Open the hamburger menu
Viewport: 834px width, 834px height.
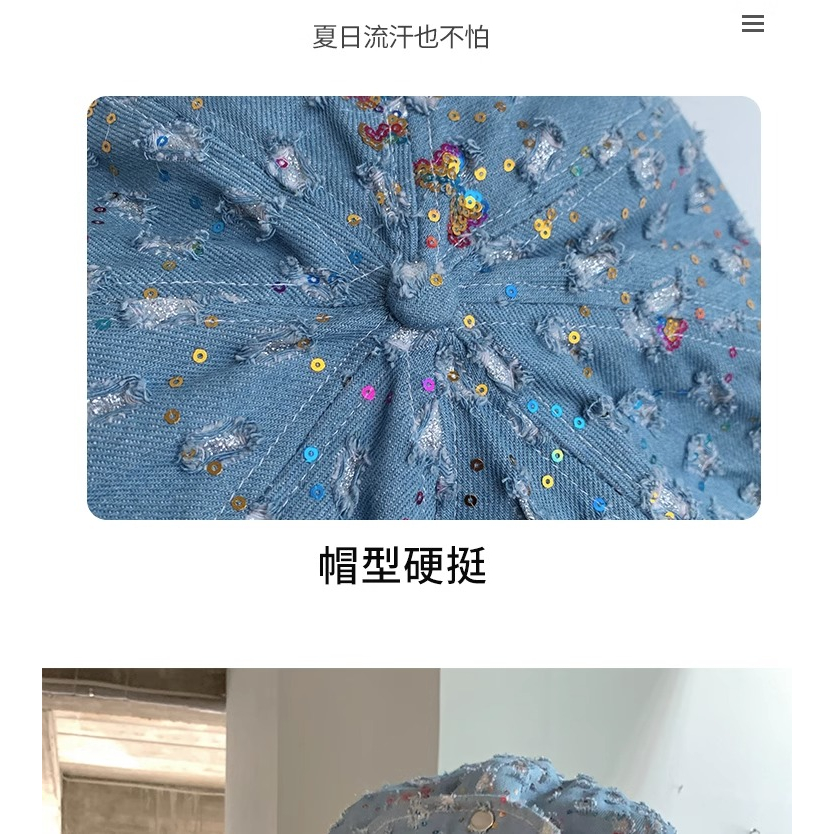pos(753,24)
